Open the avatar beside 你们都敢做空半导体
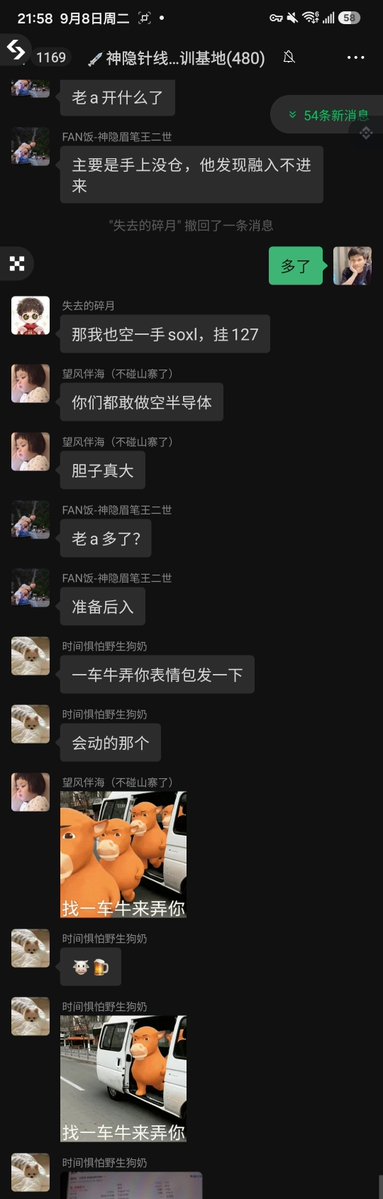 point(31,383)
